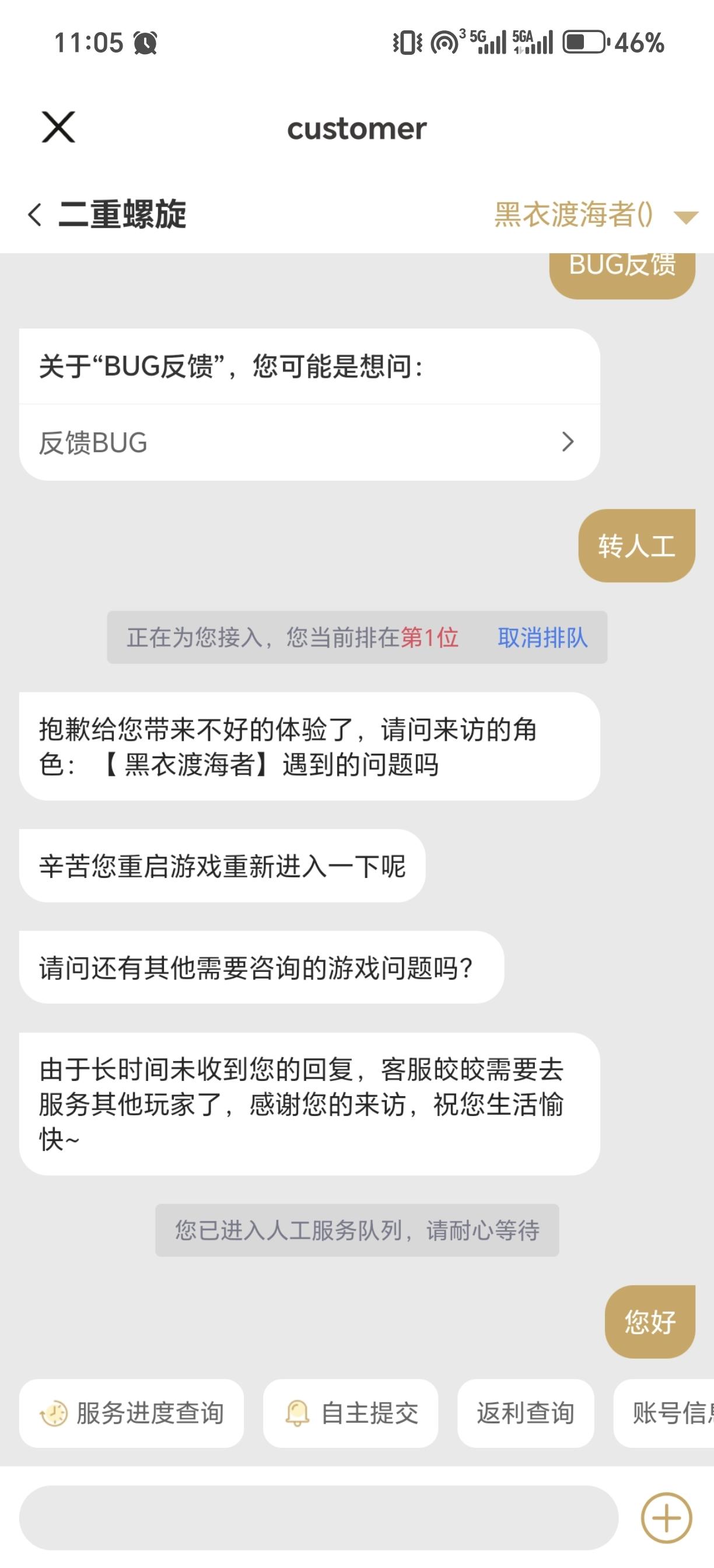Open the 反馈BUG suggested question
This screenshot has height=1568, width=714.
[309, 443]
